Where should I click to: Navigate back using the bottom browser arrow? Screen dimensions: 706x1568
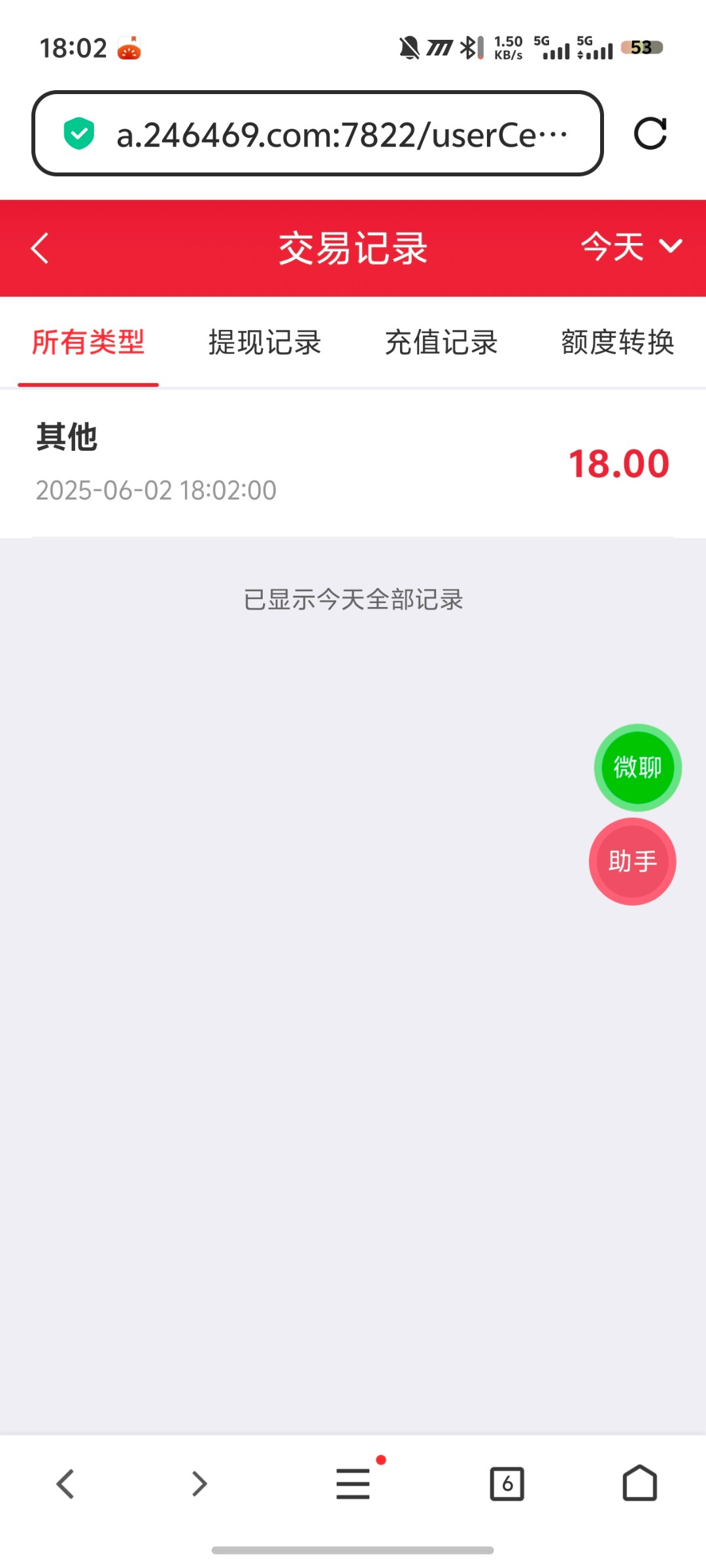65,1483
